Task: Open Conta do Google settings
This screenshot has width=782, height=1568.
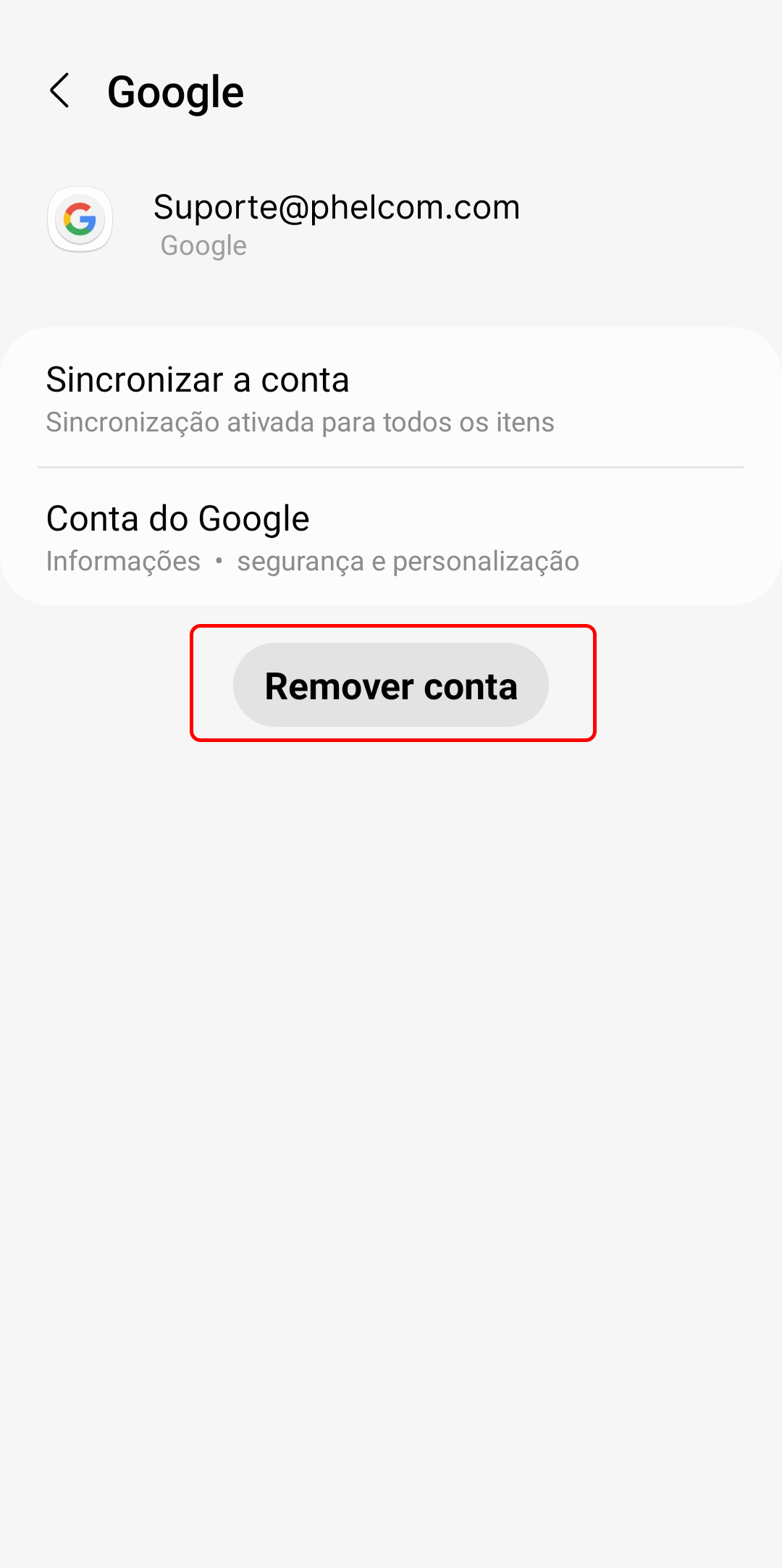Action: (391, 537)
